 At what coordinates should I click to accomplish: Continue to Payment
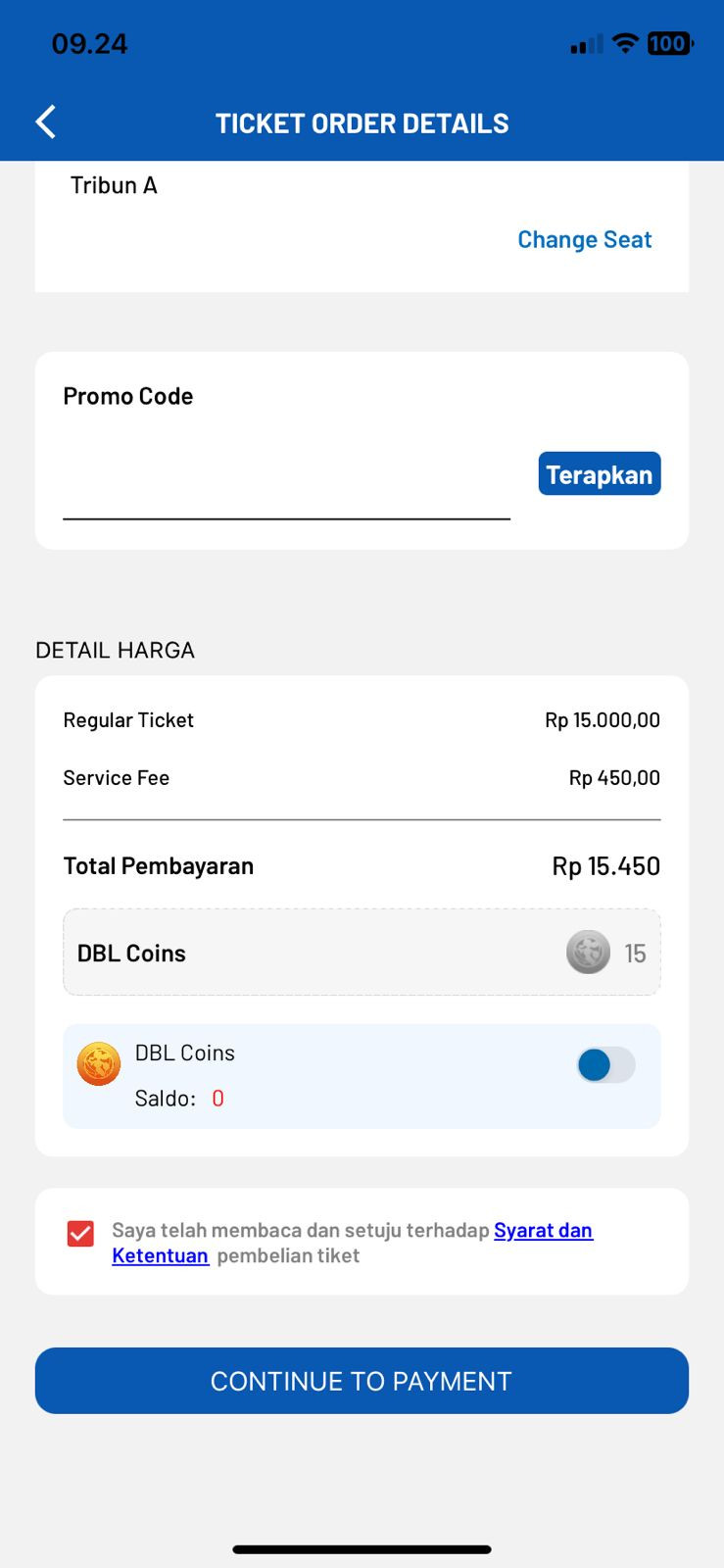pyautogui.click(x=362, y=1381)
